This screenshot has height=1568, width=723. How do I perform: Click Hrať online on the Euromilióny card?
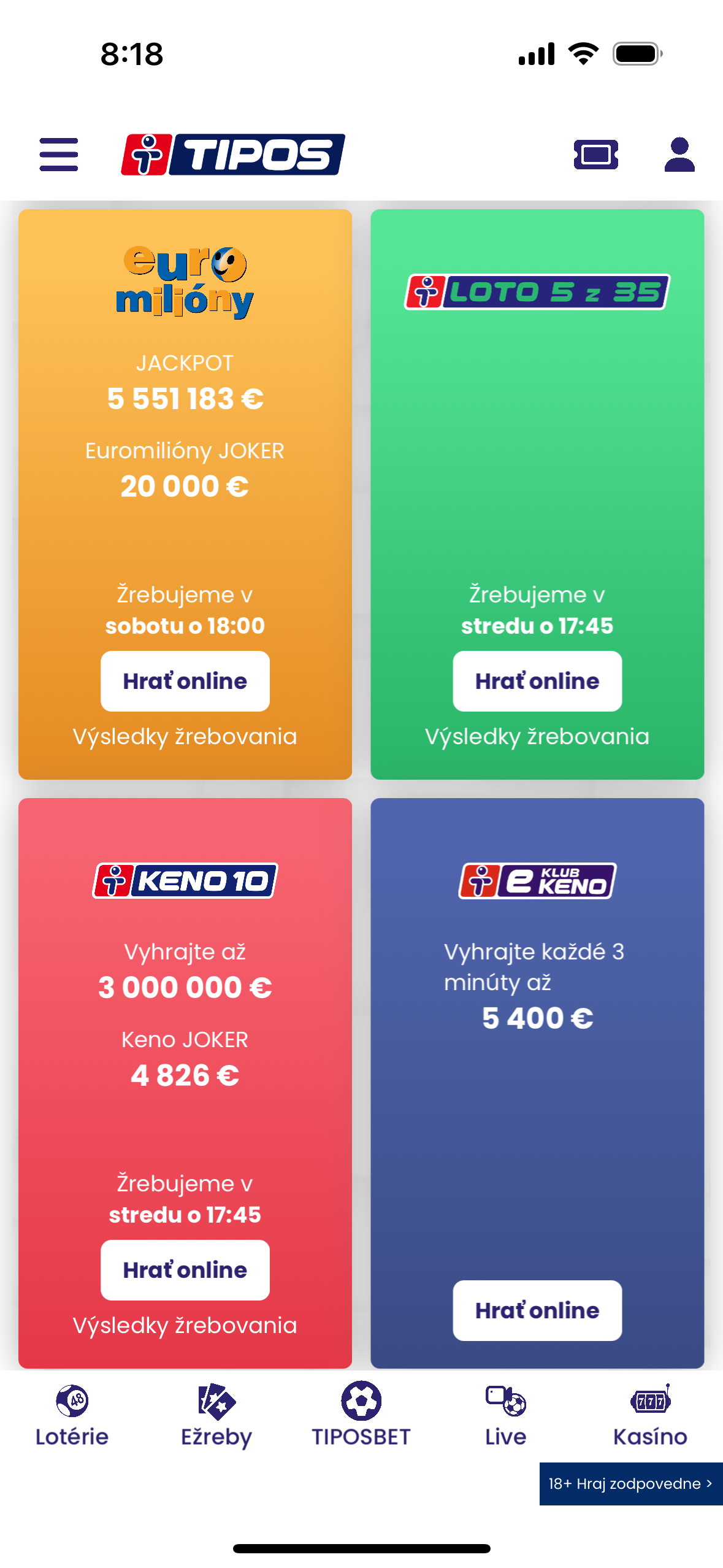(185, 681)
